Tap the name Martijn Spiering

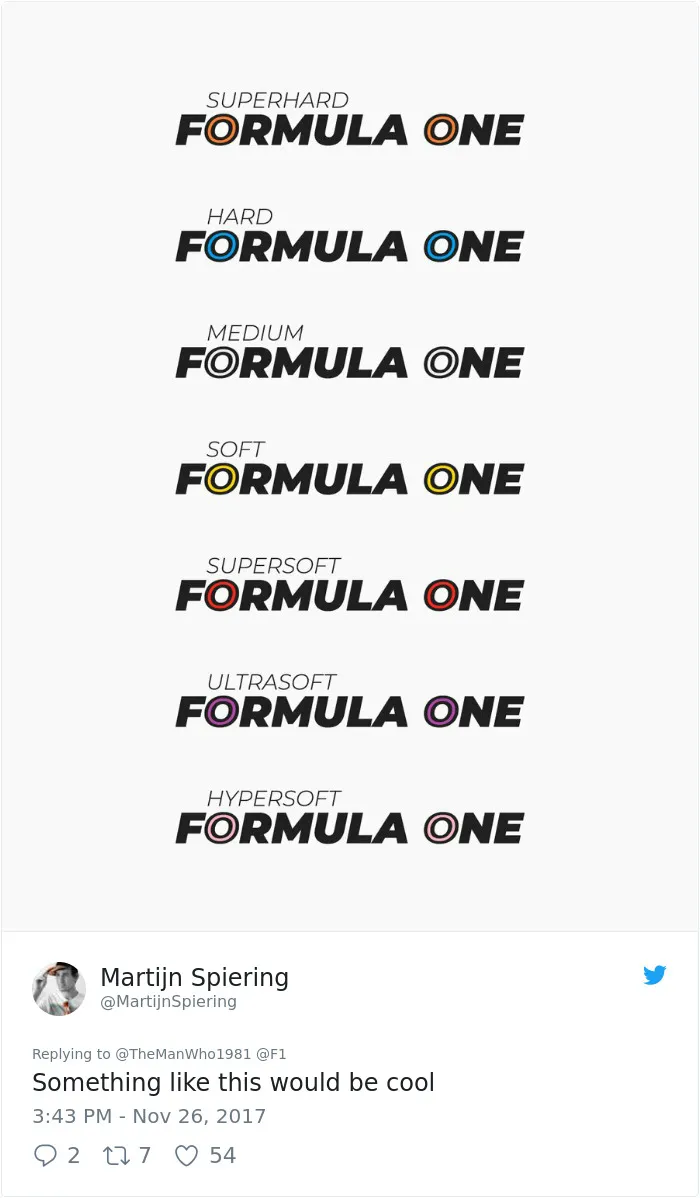click(x=195, y=977)
